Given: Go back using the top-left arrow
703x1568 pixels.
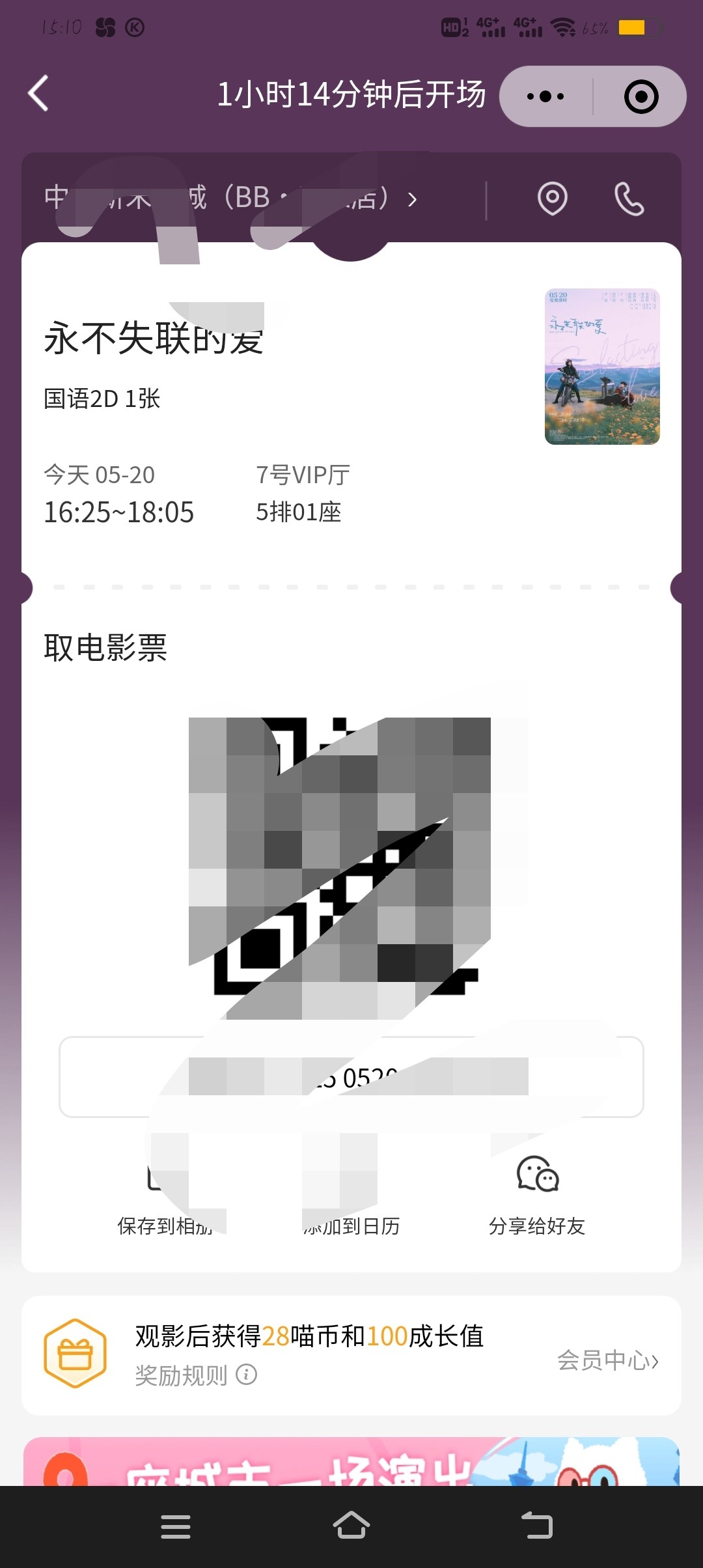Looking at the screenshot, I should [38, 94].
